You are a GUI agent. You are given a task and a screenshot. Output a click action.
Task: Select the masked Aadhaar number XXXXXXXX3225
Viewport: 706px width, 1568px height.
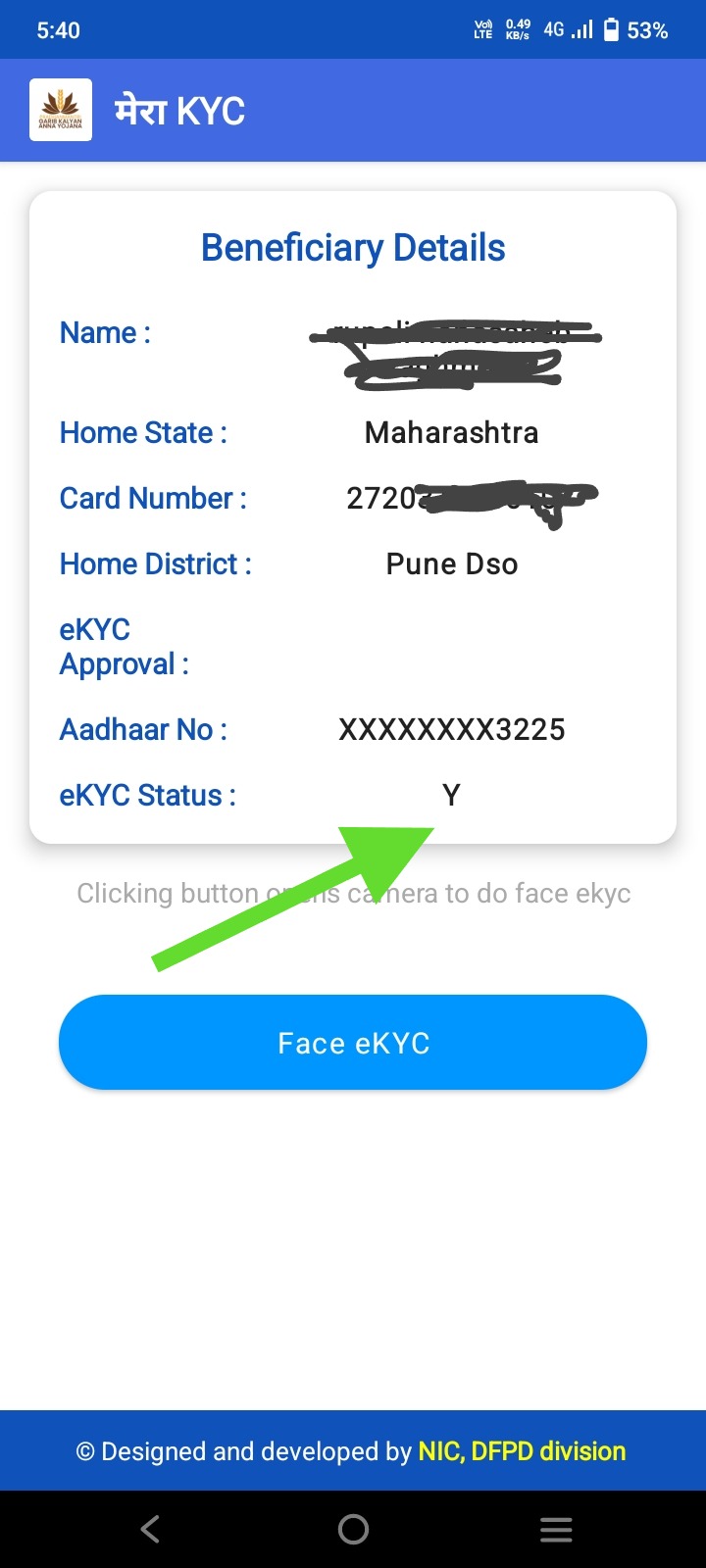click(450, 729)
